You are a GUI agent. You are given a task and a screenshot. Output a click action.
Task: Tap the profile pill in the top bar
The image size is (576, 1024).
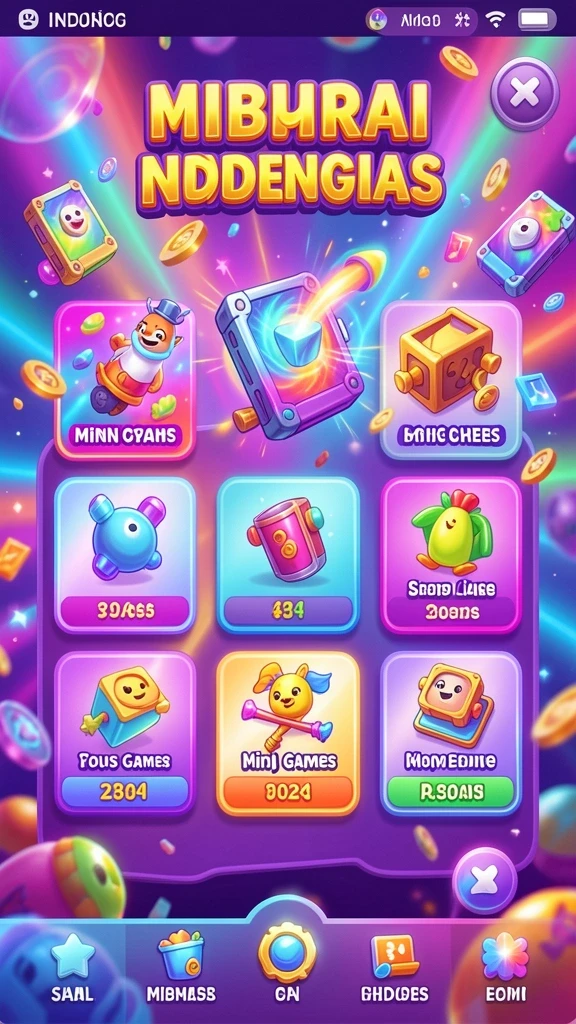421,20
